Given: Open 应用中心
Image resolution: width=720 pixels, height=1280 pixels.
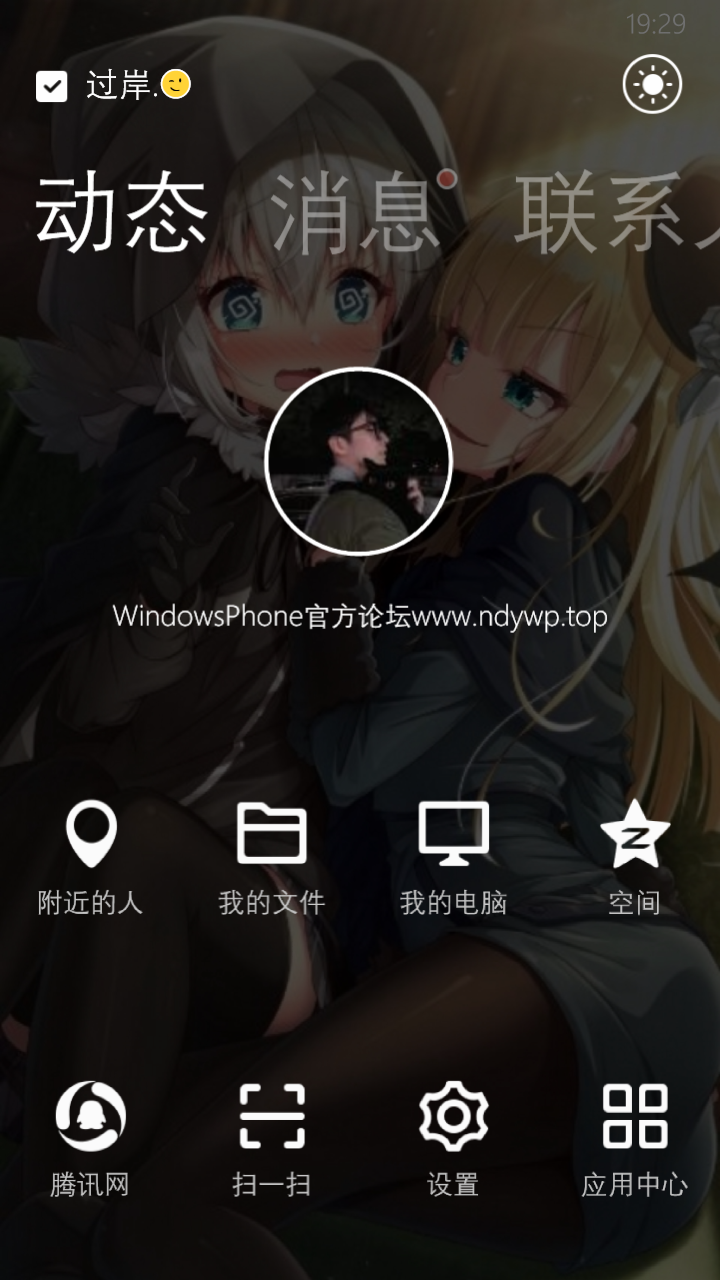Looking at the screenshot, I should point(634,1140).
